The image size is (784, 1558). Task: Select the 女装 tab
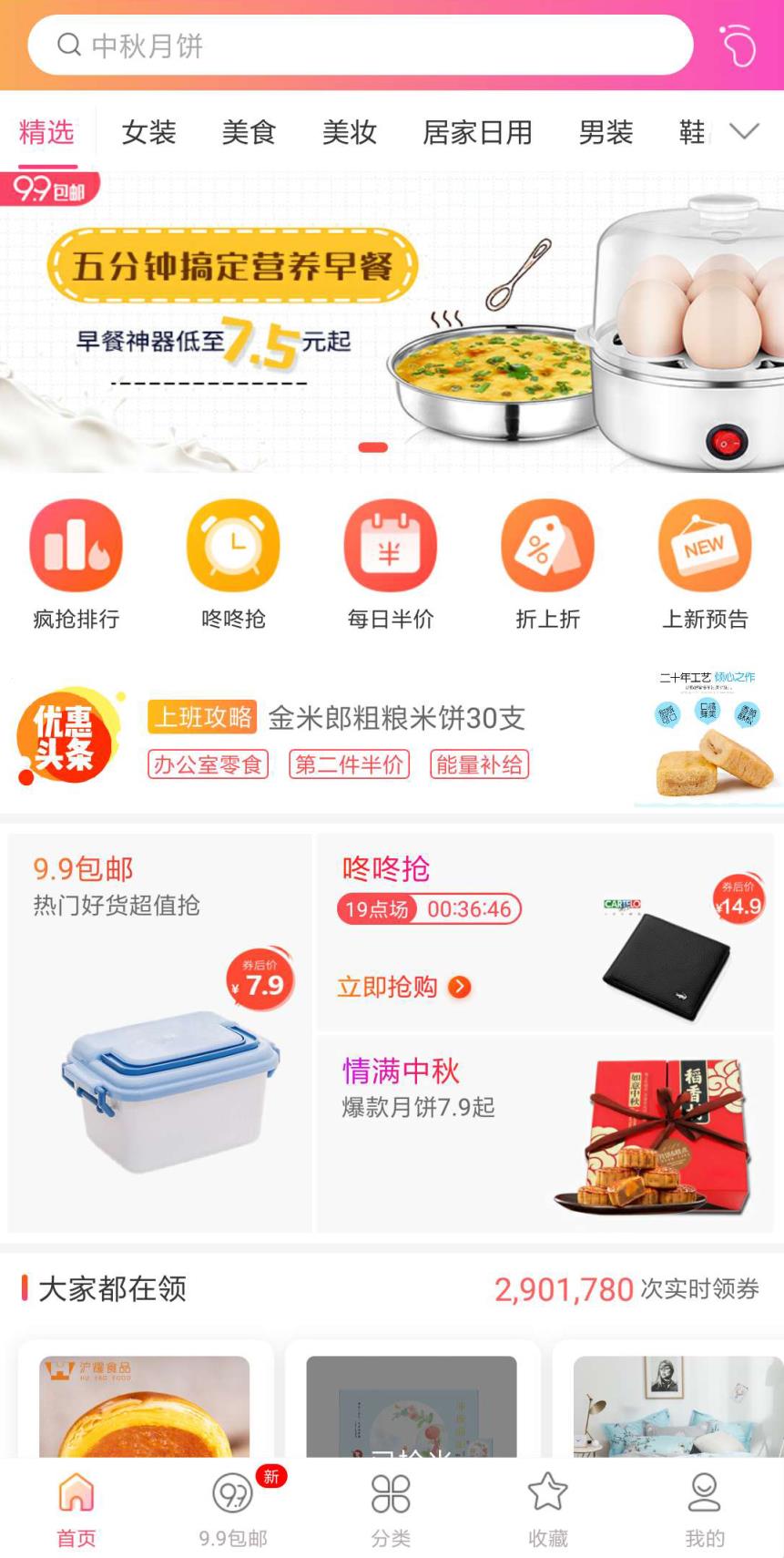click(148, 132)
